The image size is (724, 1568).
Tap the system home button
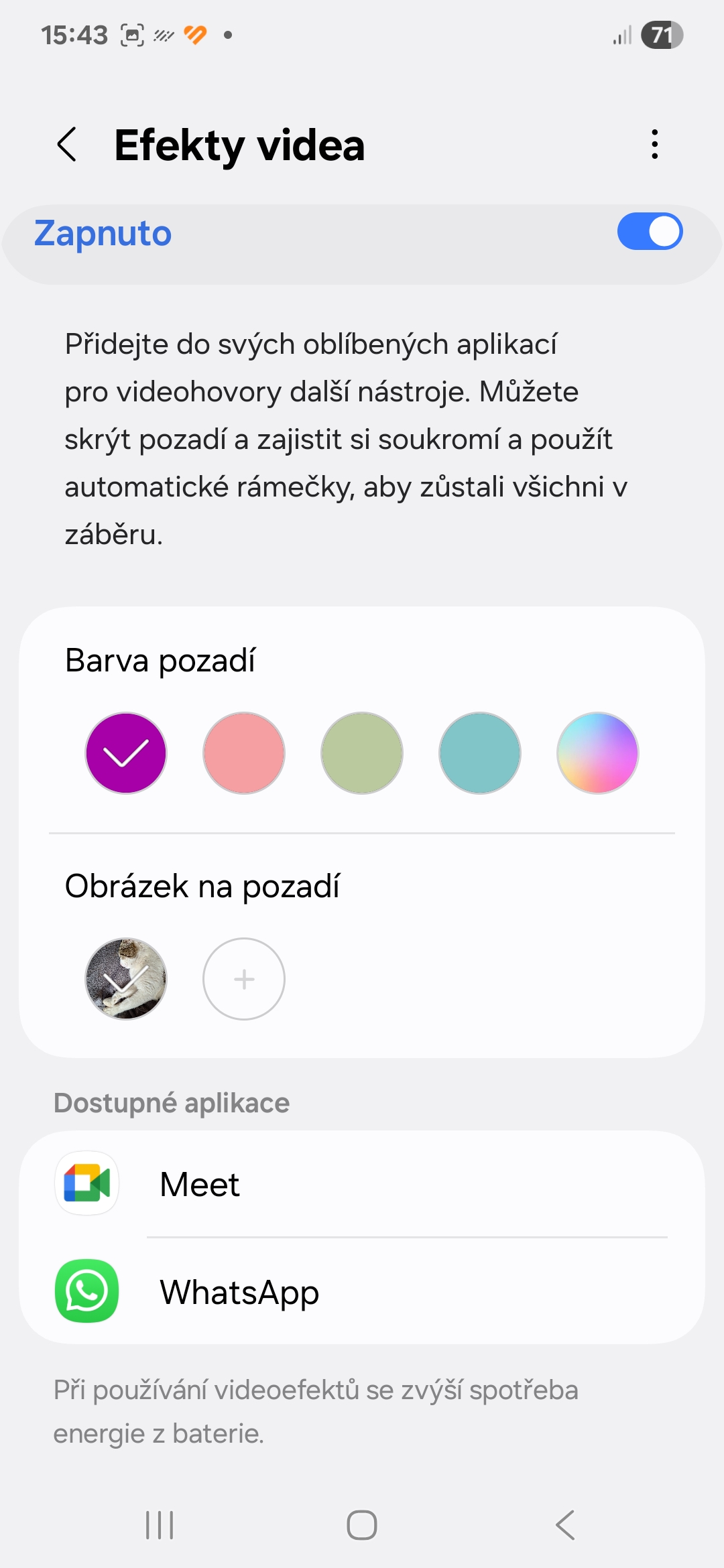coord(362,1525)
